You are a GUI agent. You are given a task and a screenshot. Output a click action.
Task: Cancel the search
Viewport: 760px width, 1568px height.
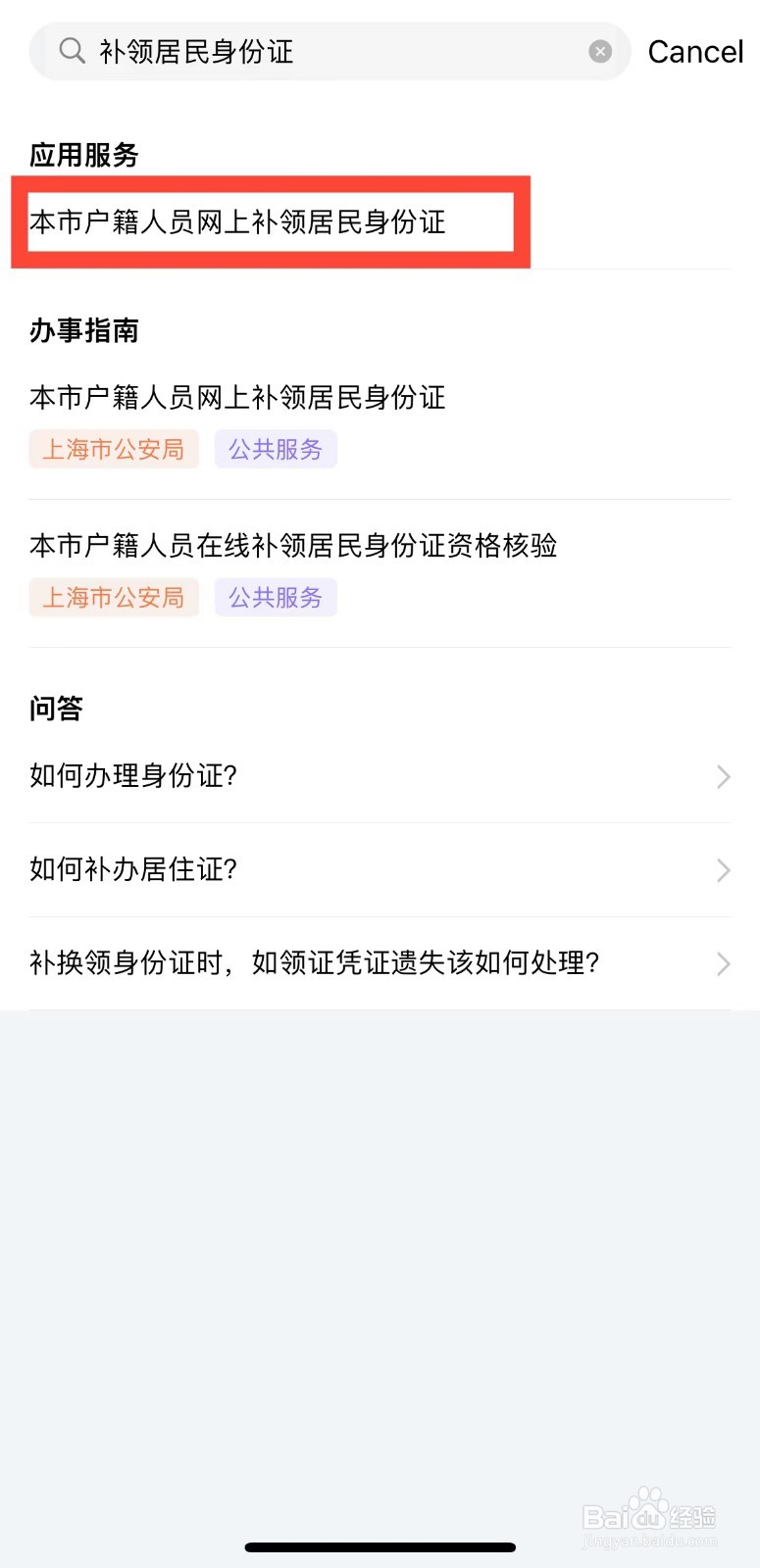click(x=695, y=51)
